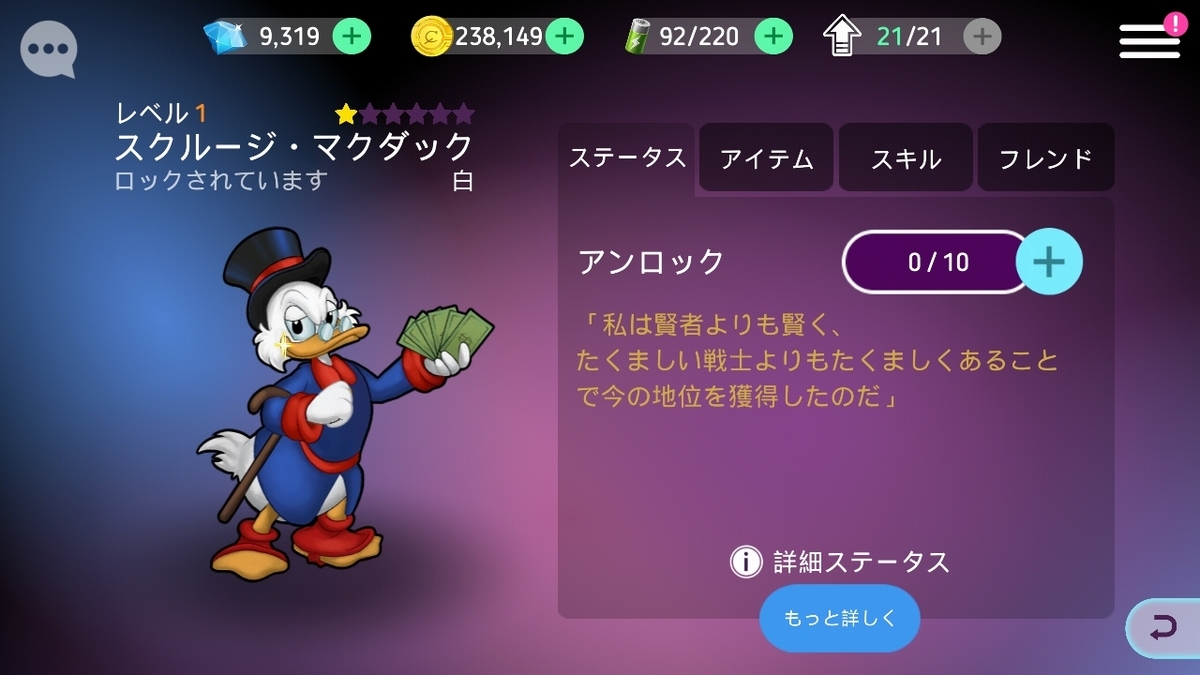The height and width of the screenshot is (675, 1200).
Task: Open the hamburger menu
Action: coord(1149,40)
